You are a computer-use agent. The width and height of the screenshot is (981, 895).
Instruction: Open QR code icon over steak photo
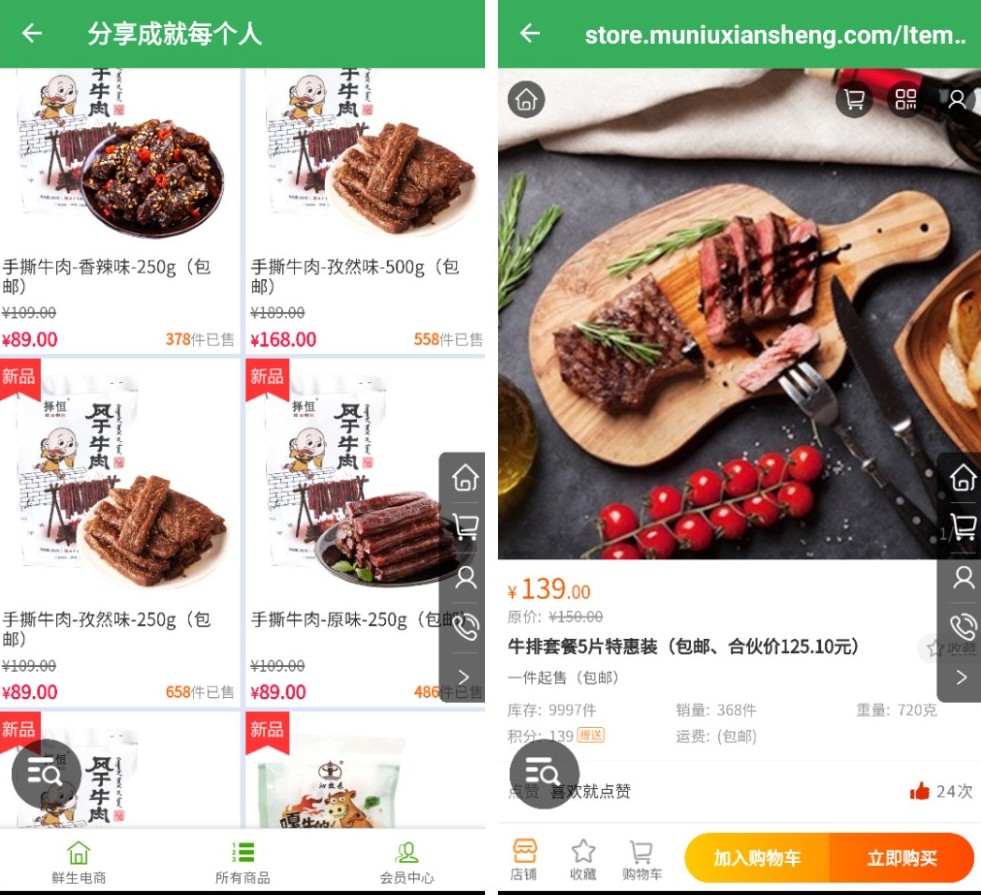[906, 99]
